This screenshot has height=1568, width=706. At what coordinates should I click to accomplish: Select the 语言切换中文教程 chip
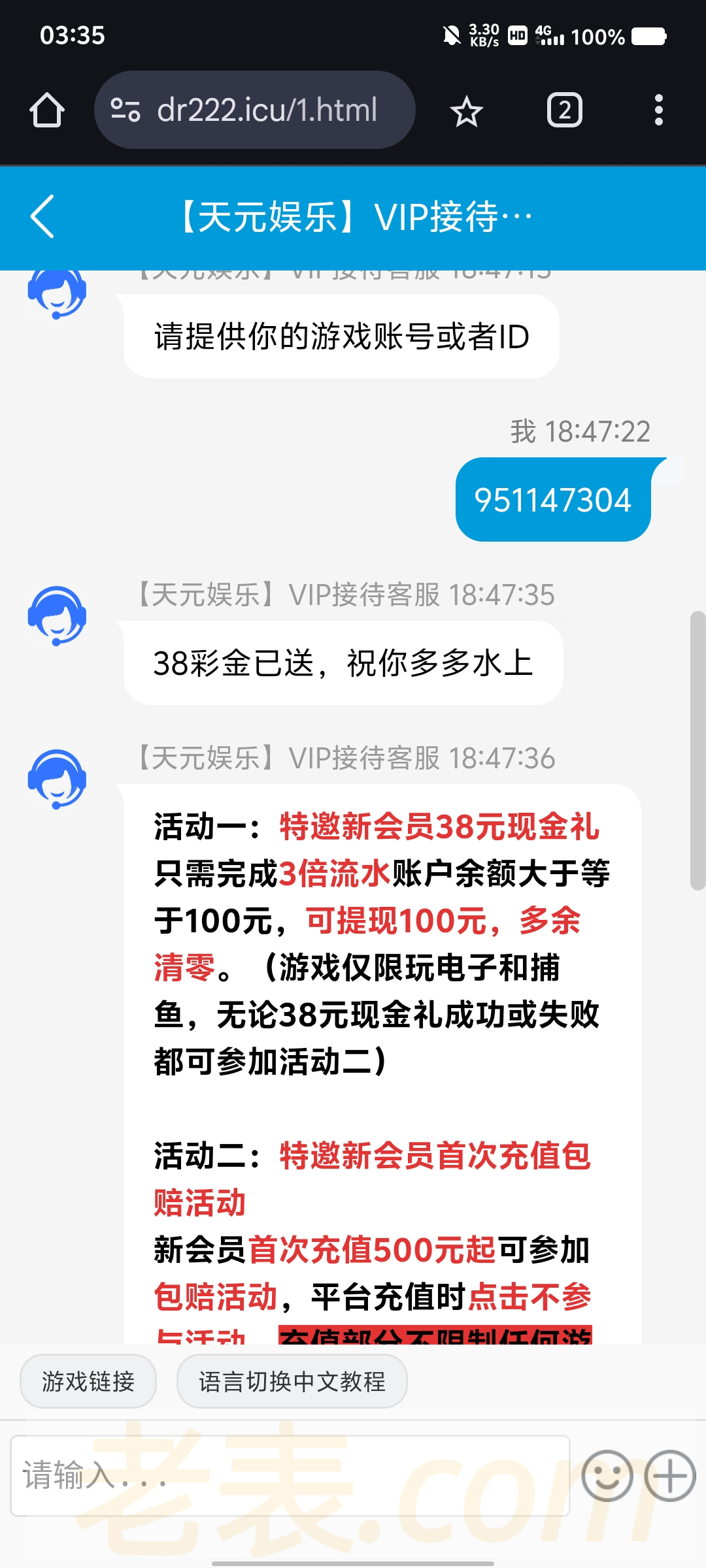pyautogui.click(x=292, y=1381)
